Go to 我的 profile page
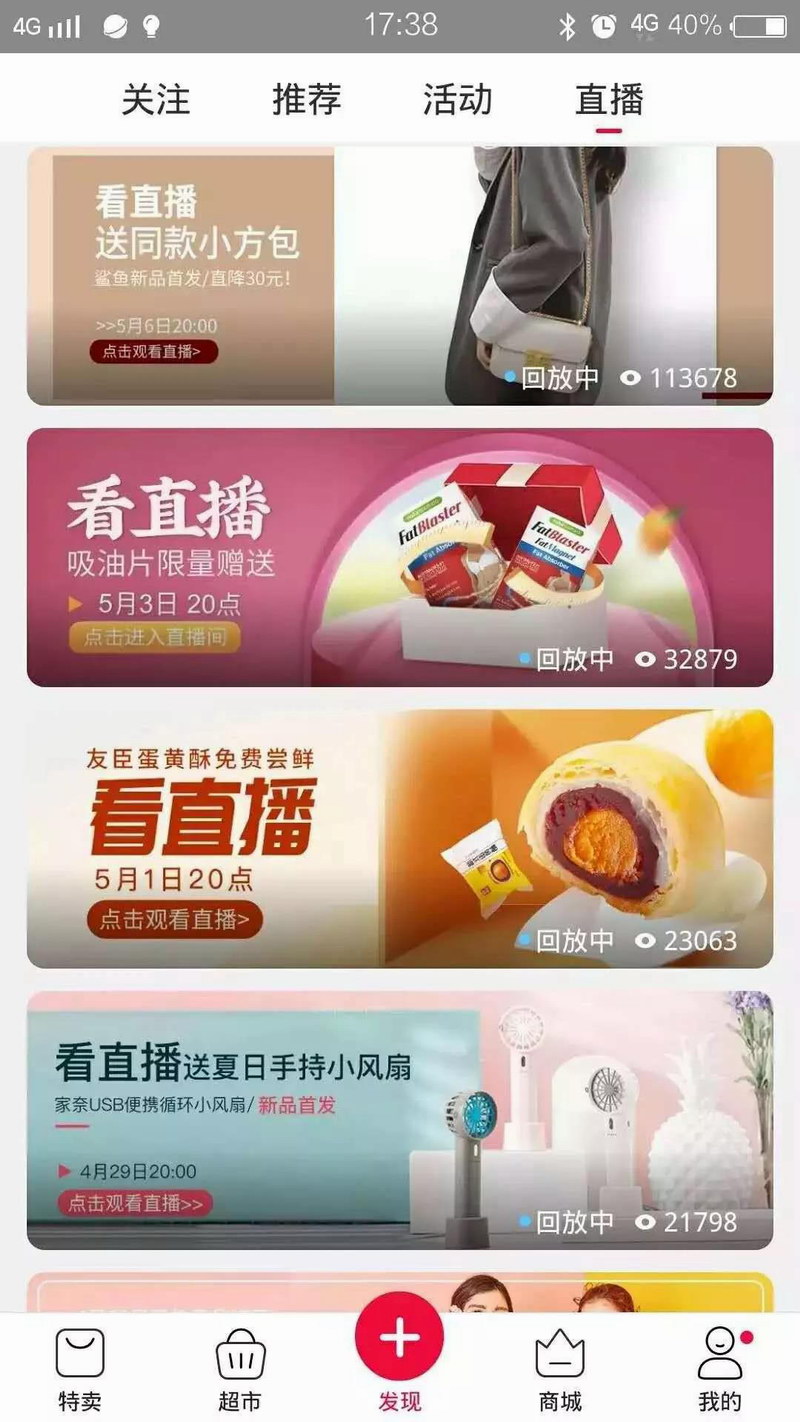Image resolution: width=800 pixels, height=1422 pixels. [x=720, y=1369]
